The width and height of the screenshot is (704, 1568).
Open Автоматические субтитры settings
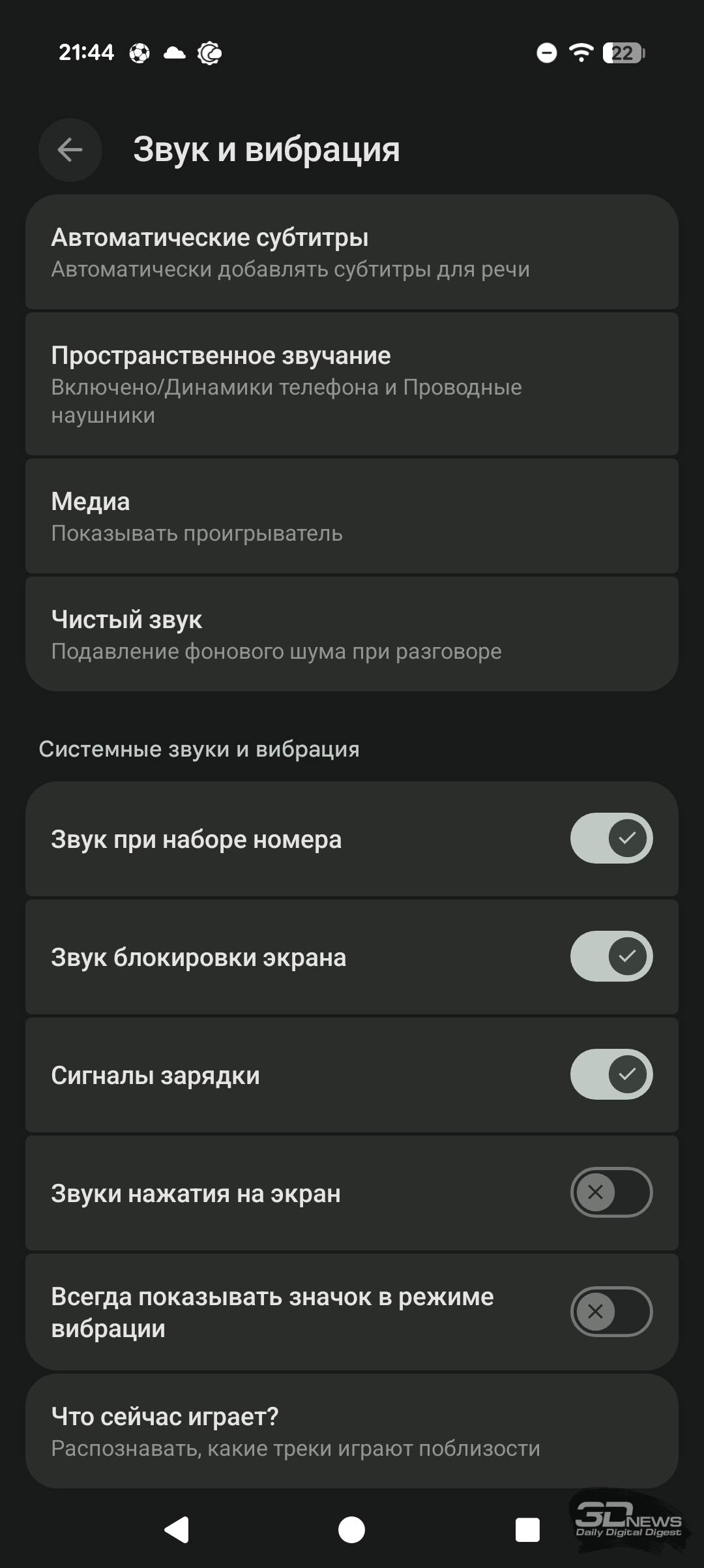[x=352, y=252]
